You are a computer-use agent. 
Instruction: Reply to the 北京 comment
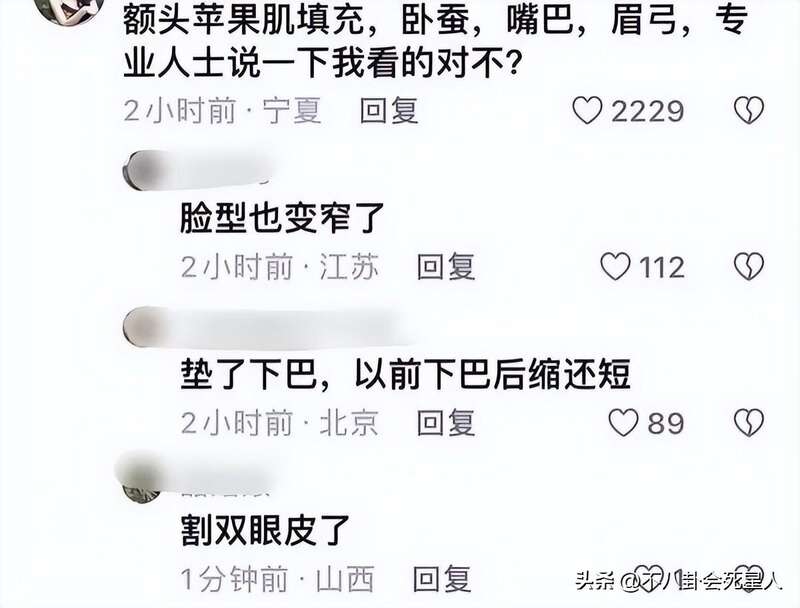coord(446,423)
